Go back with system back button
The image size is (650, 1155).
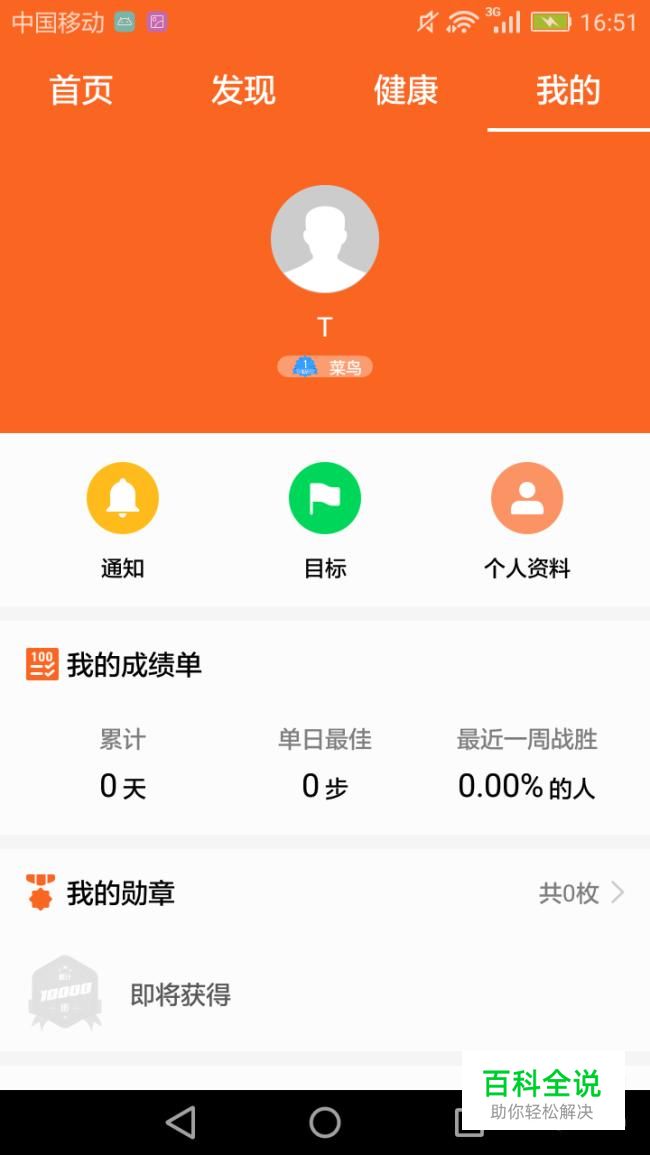pos(181,1122)
